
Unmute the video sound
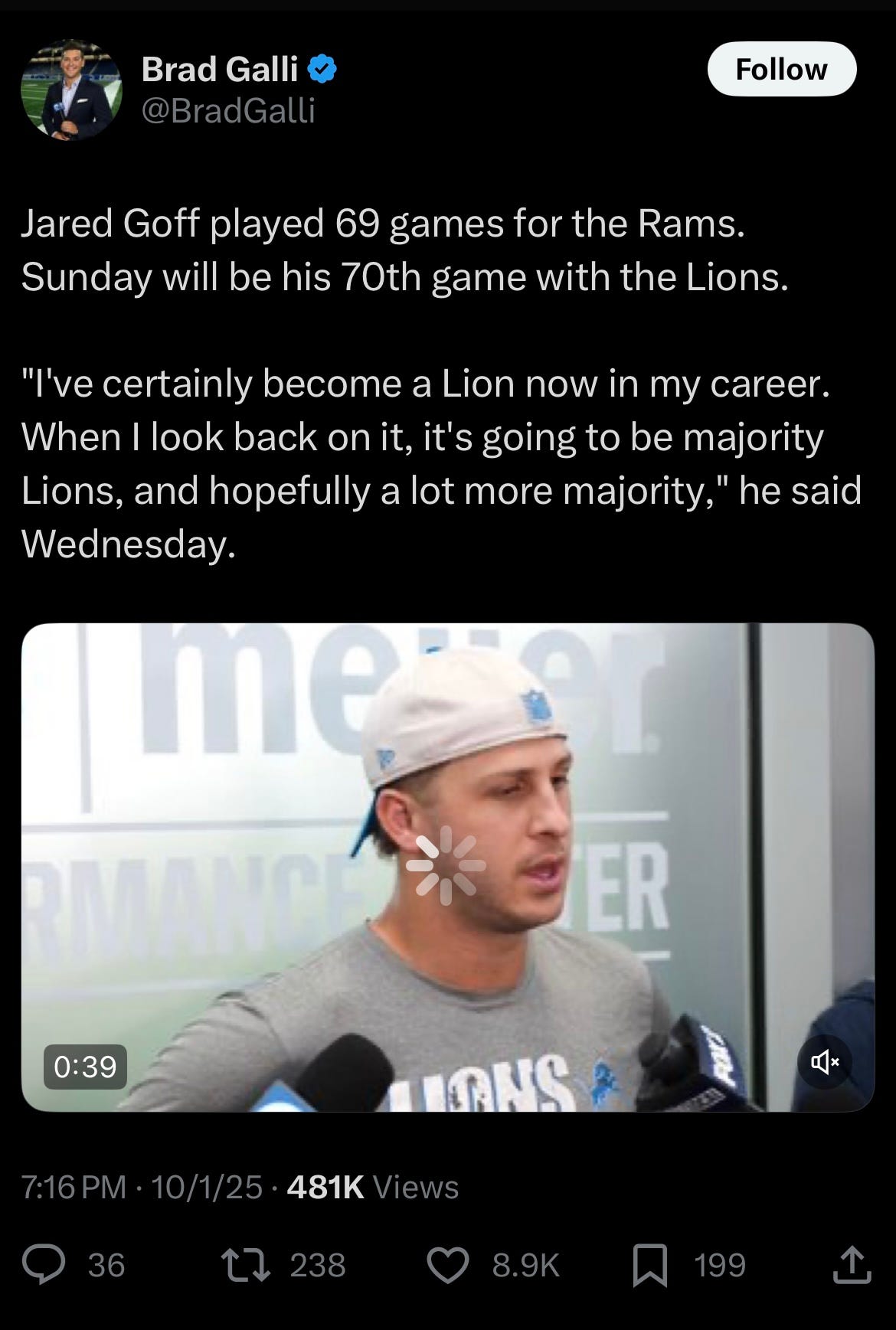click(824, 1061)
